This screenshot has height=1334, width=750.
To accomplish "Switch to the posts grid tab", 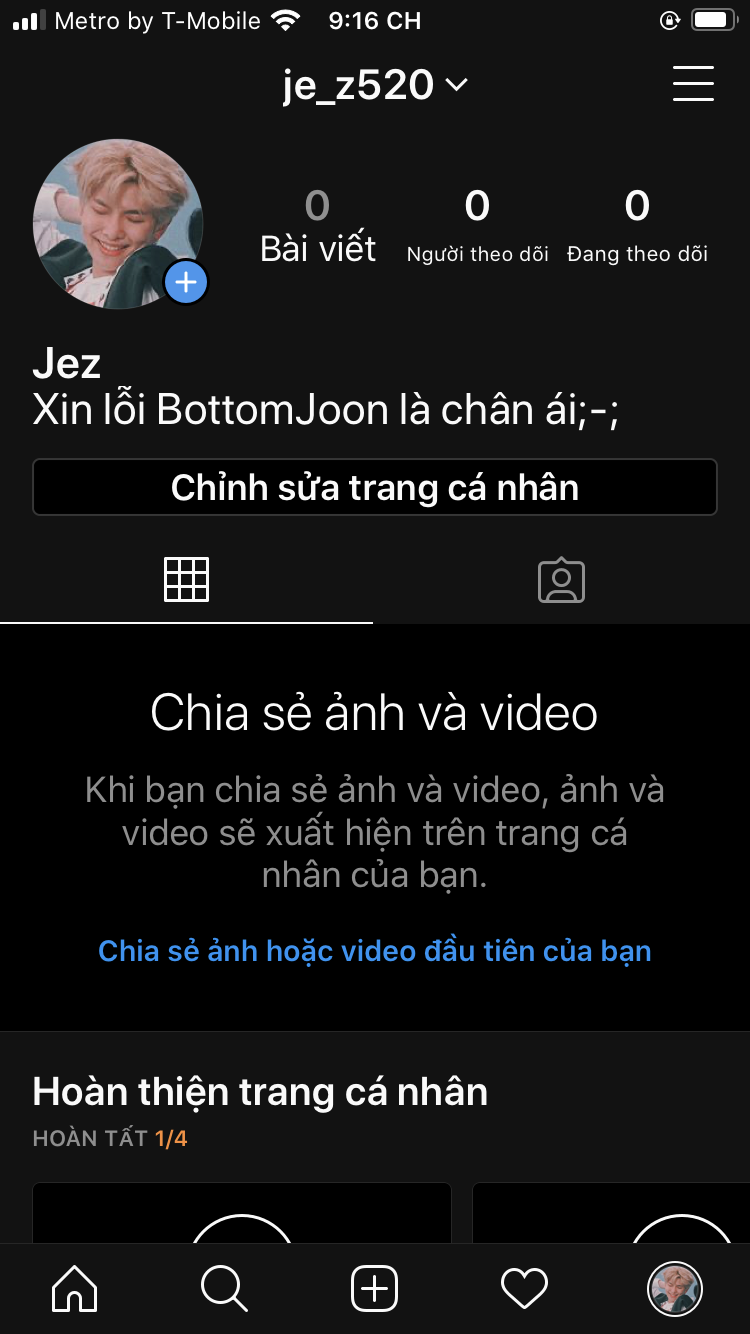I will coord(186,579).
